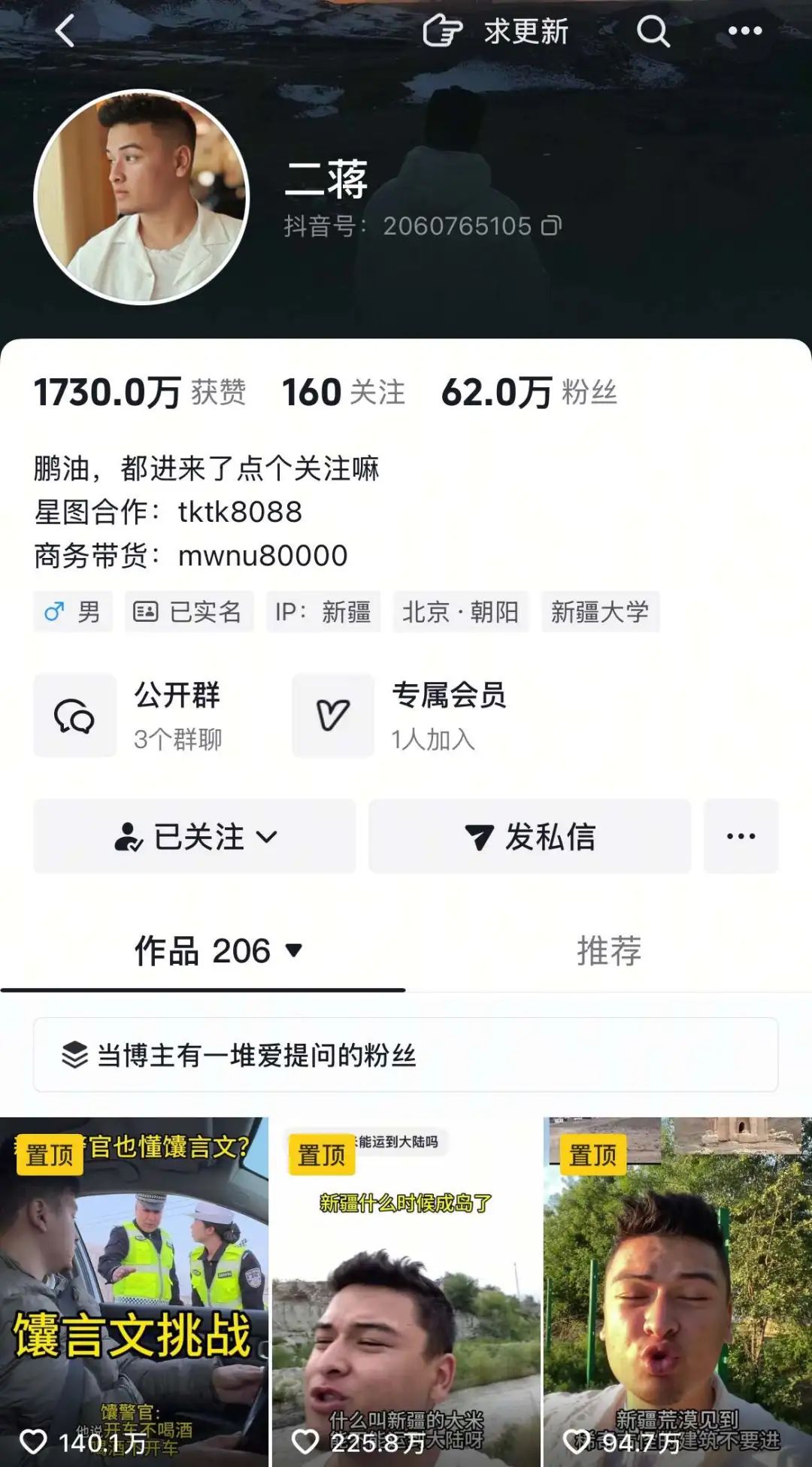Tap the 求更新 request update button

[495, 32]
